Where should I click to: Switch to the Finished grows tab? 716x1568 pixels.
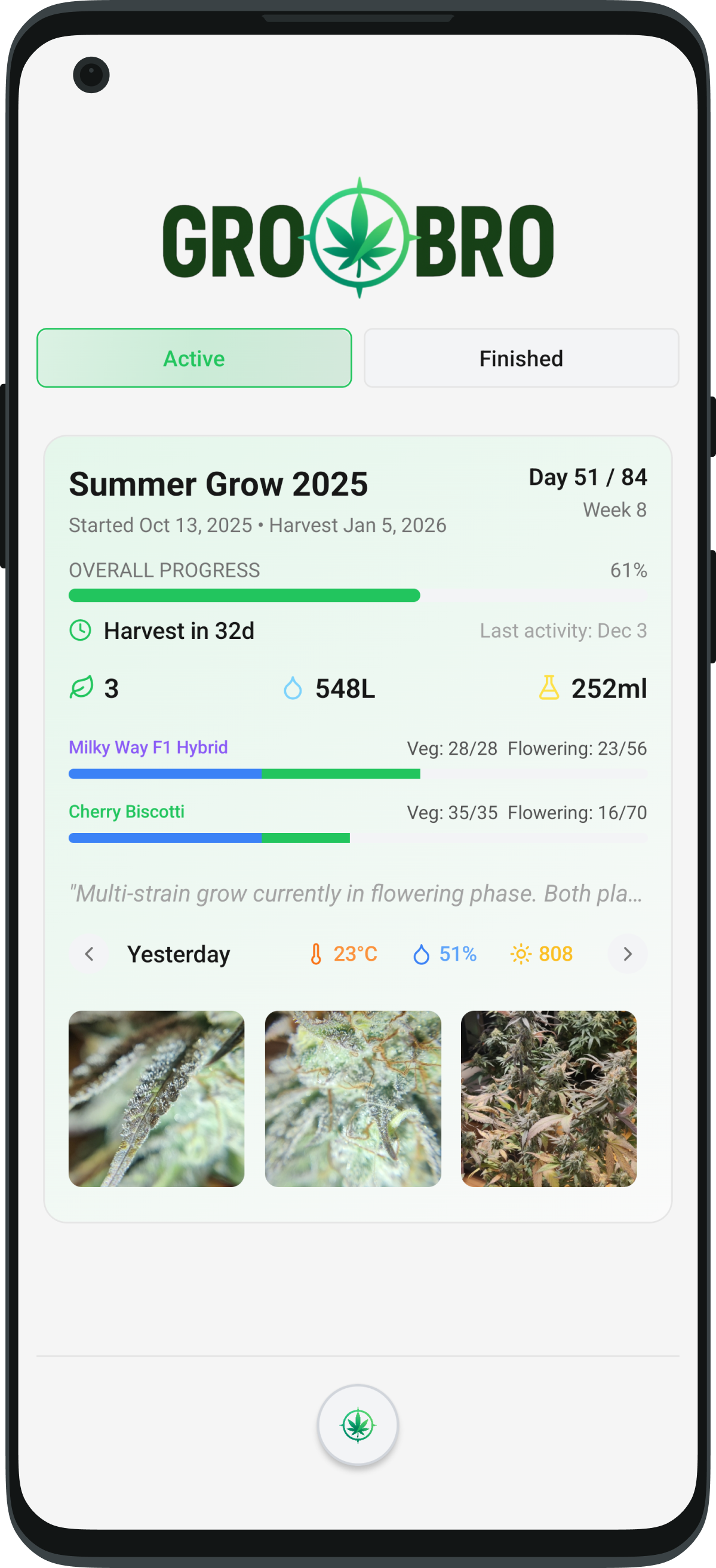(x=521, y=358)
